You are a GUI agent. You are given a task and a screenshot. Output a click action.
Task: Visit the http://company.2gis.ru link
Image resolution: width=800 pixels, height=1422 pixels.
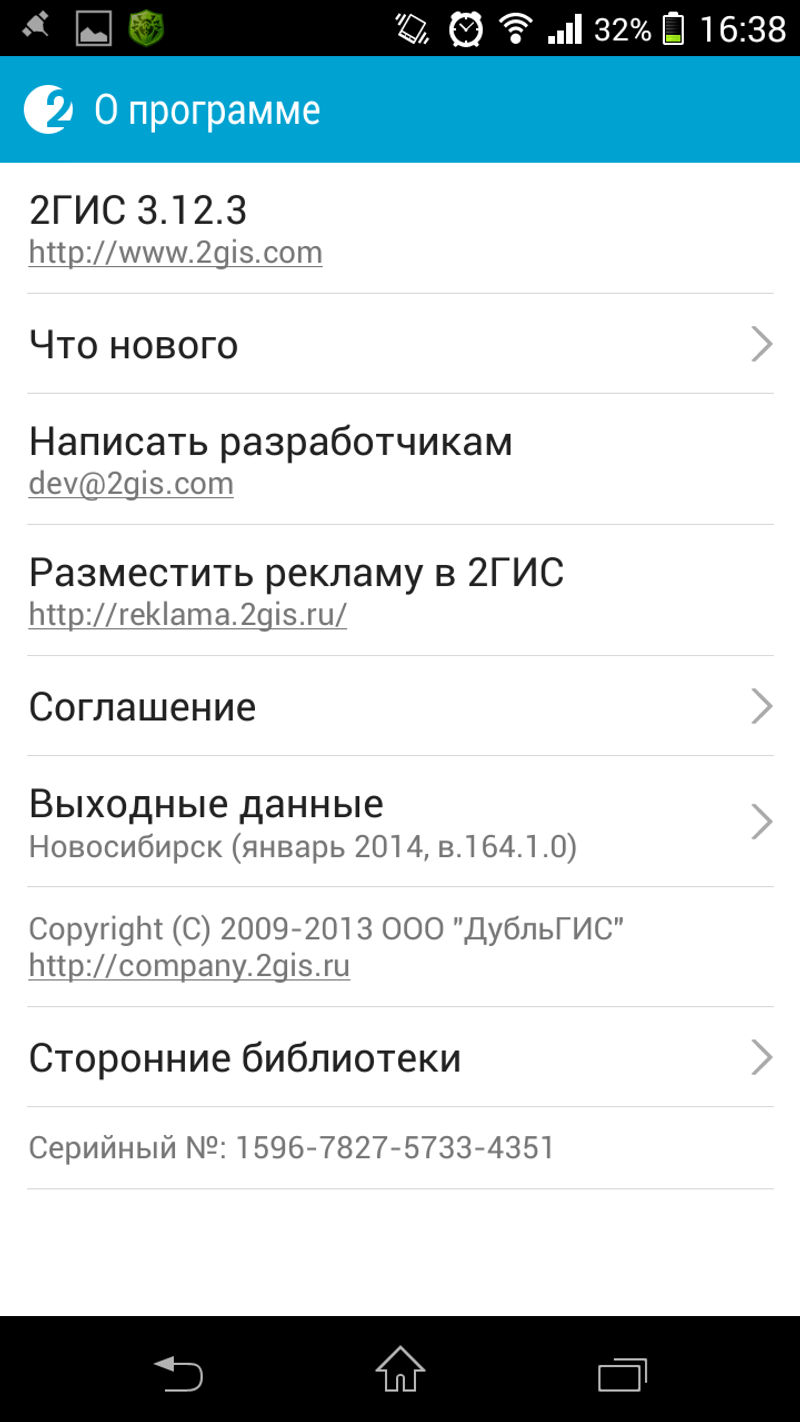(189, 967)
